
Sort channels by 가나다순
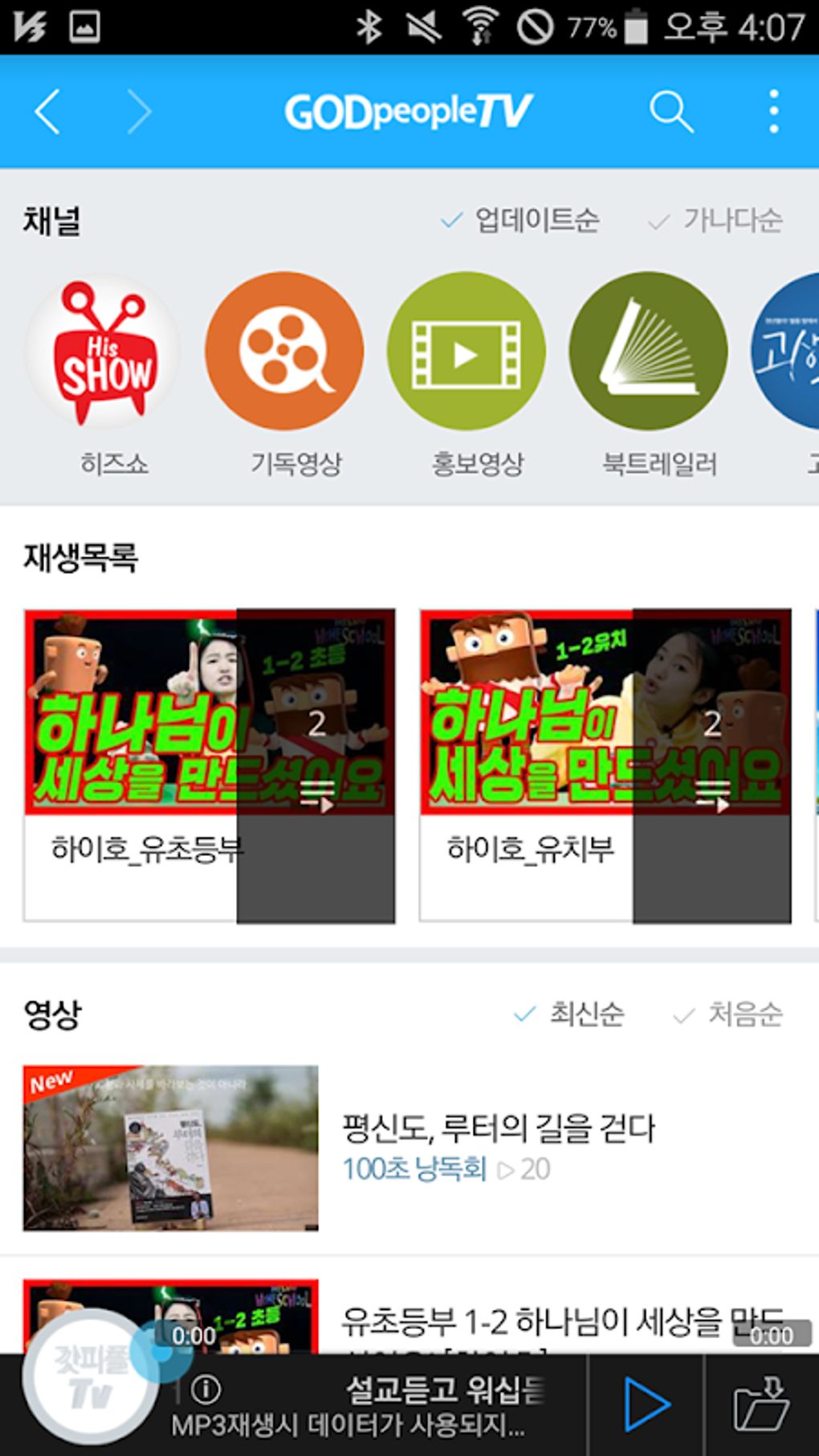tap(715, 220)
